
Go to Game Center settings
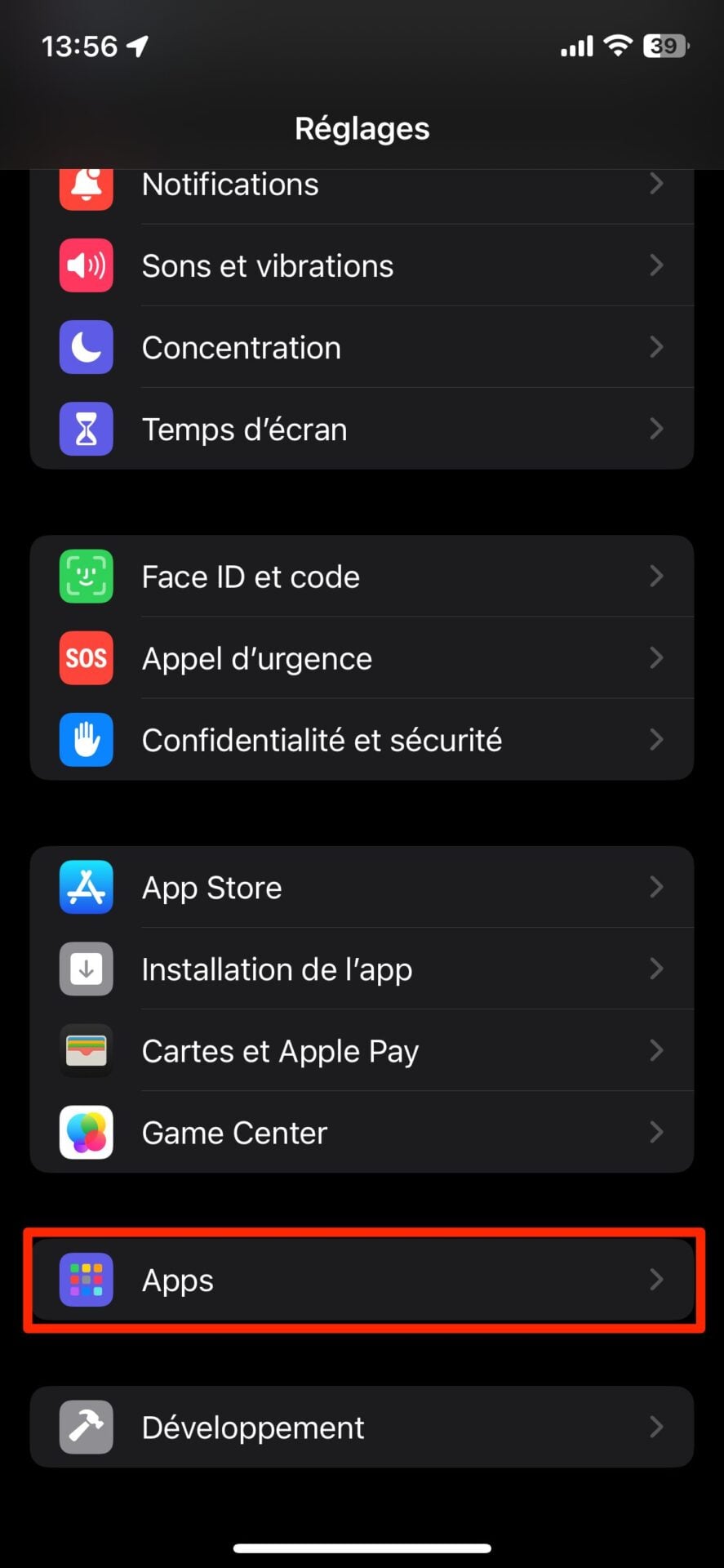tap(362, 1133)
